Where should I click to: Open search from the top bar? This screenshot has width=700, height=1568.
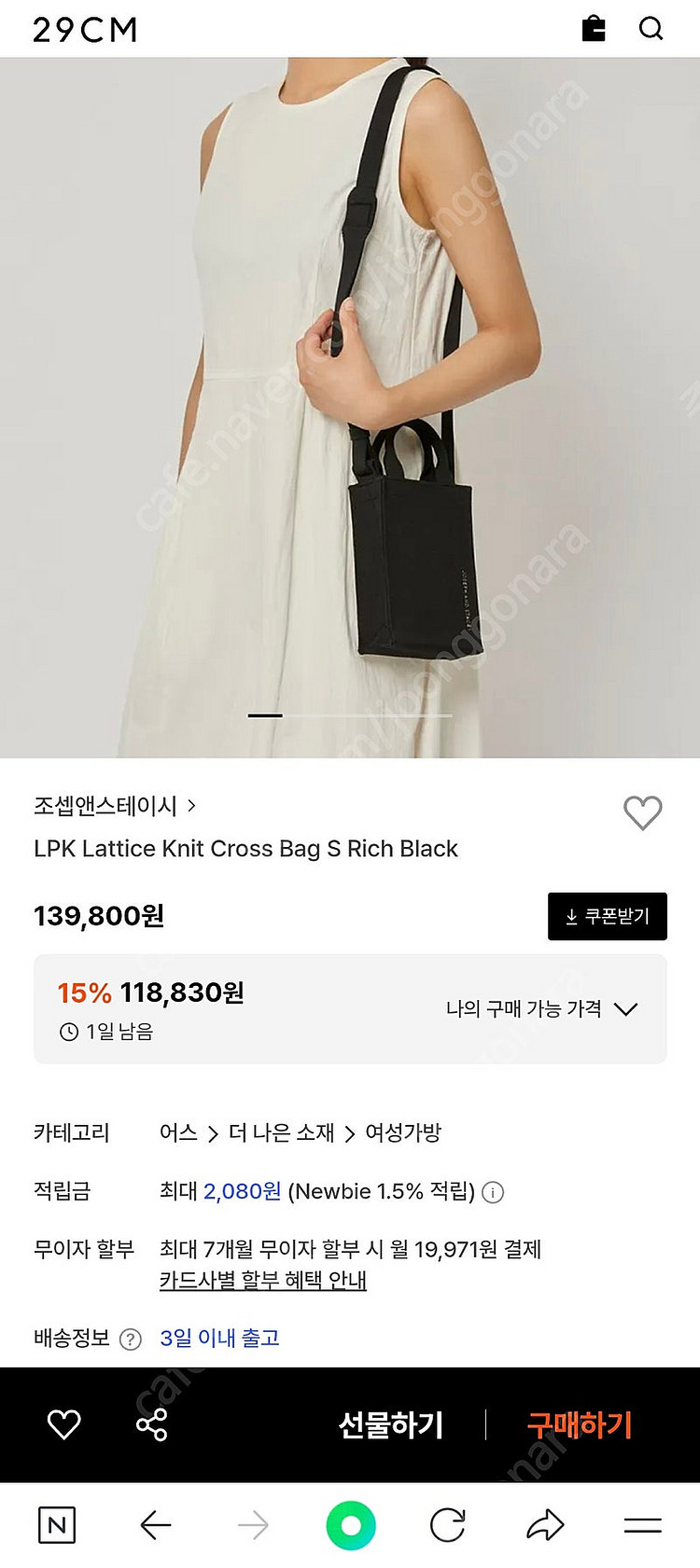tap(651, 28)
